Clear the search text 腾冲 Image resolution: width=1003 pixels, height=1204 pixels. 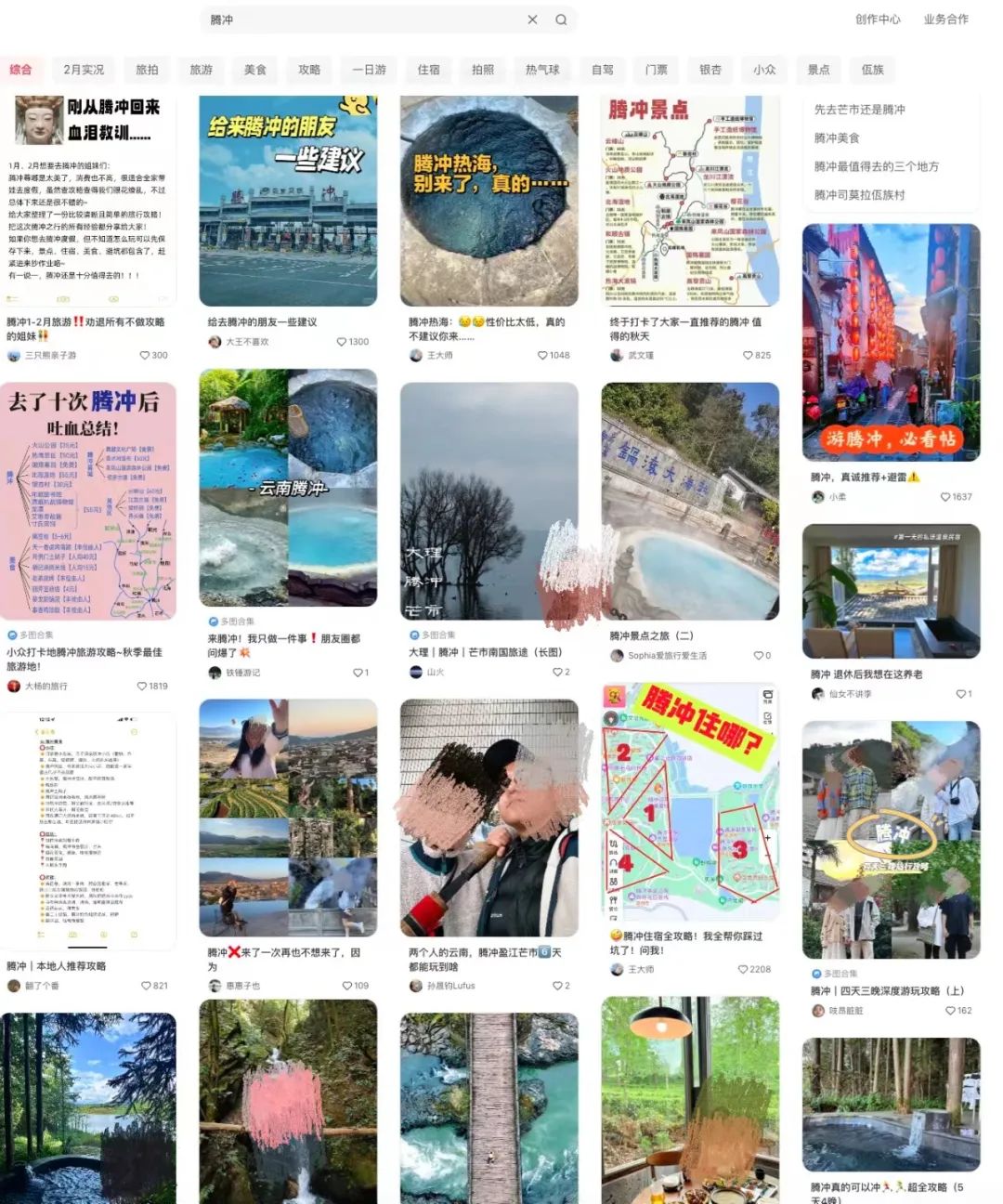pos(532,20)
